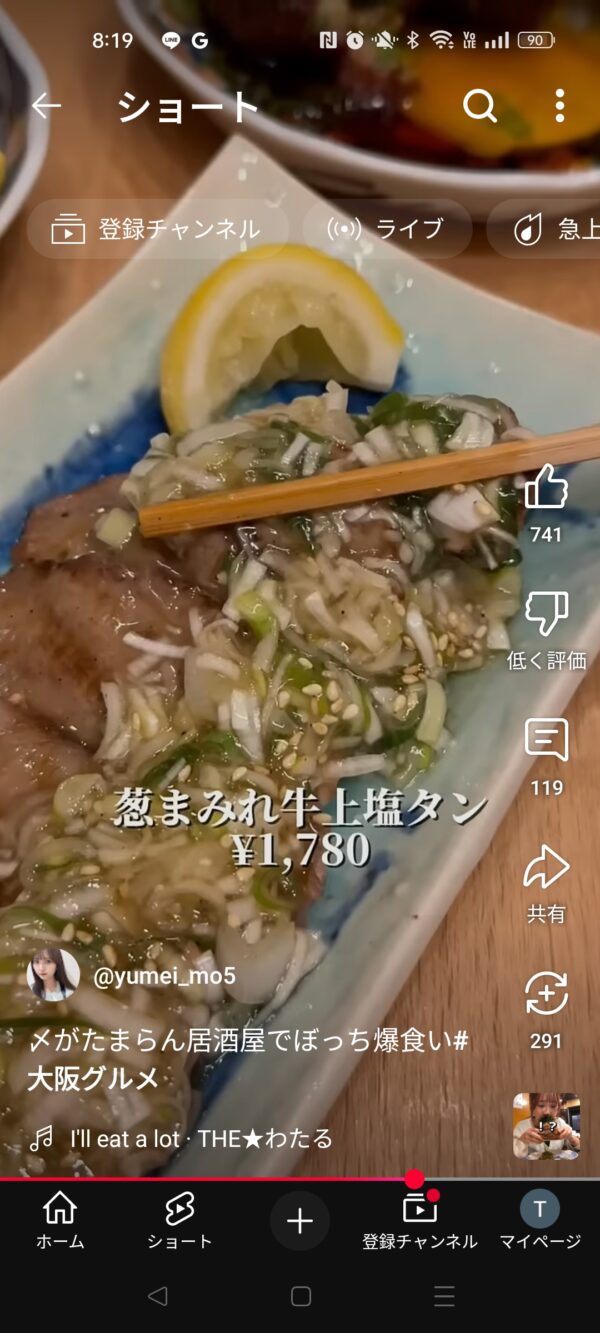The width and height of the screenshot is (600, 1333).
Task: Open the sound thumbnail tile
Action: click(546, 1126)
